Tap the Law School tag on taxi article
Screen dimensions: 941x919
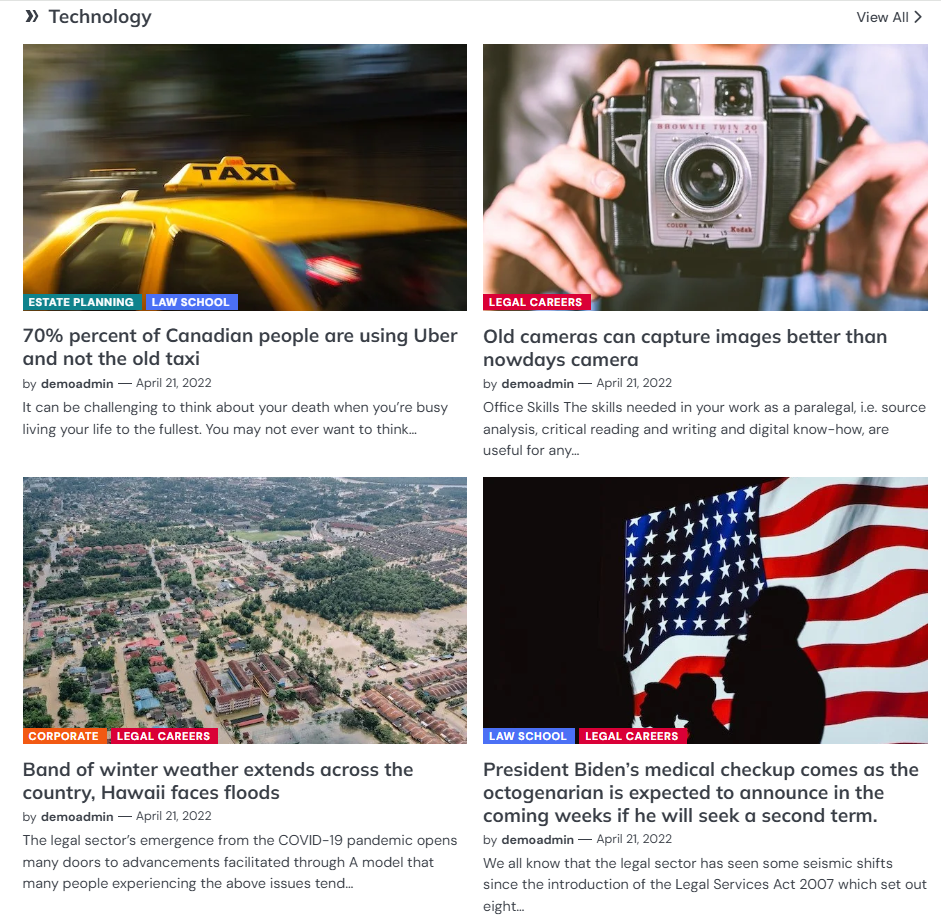pyautogui.click(x=190, y=302)
